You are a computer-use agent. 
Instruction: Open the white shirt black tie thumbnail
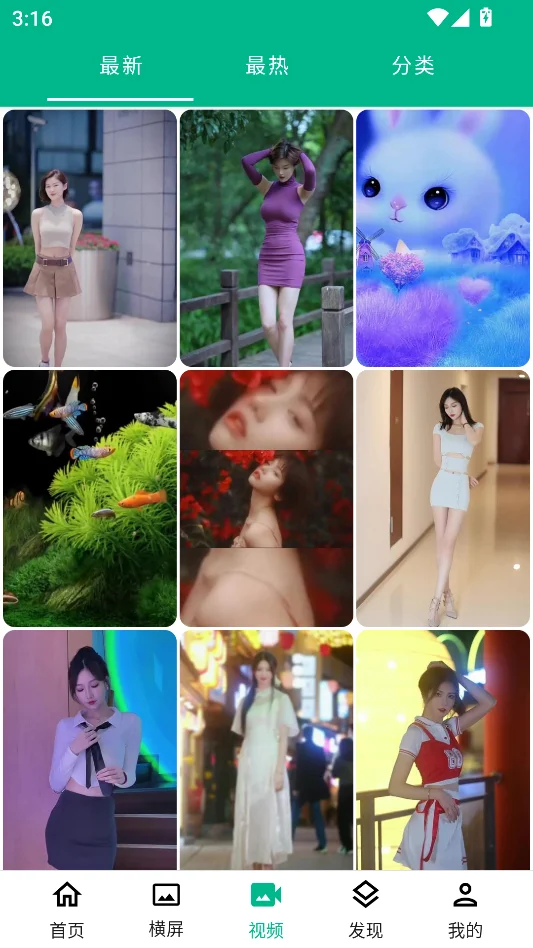[x=90, y=750]
